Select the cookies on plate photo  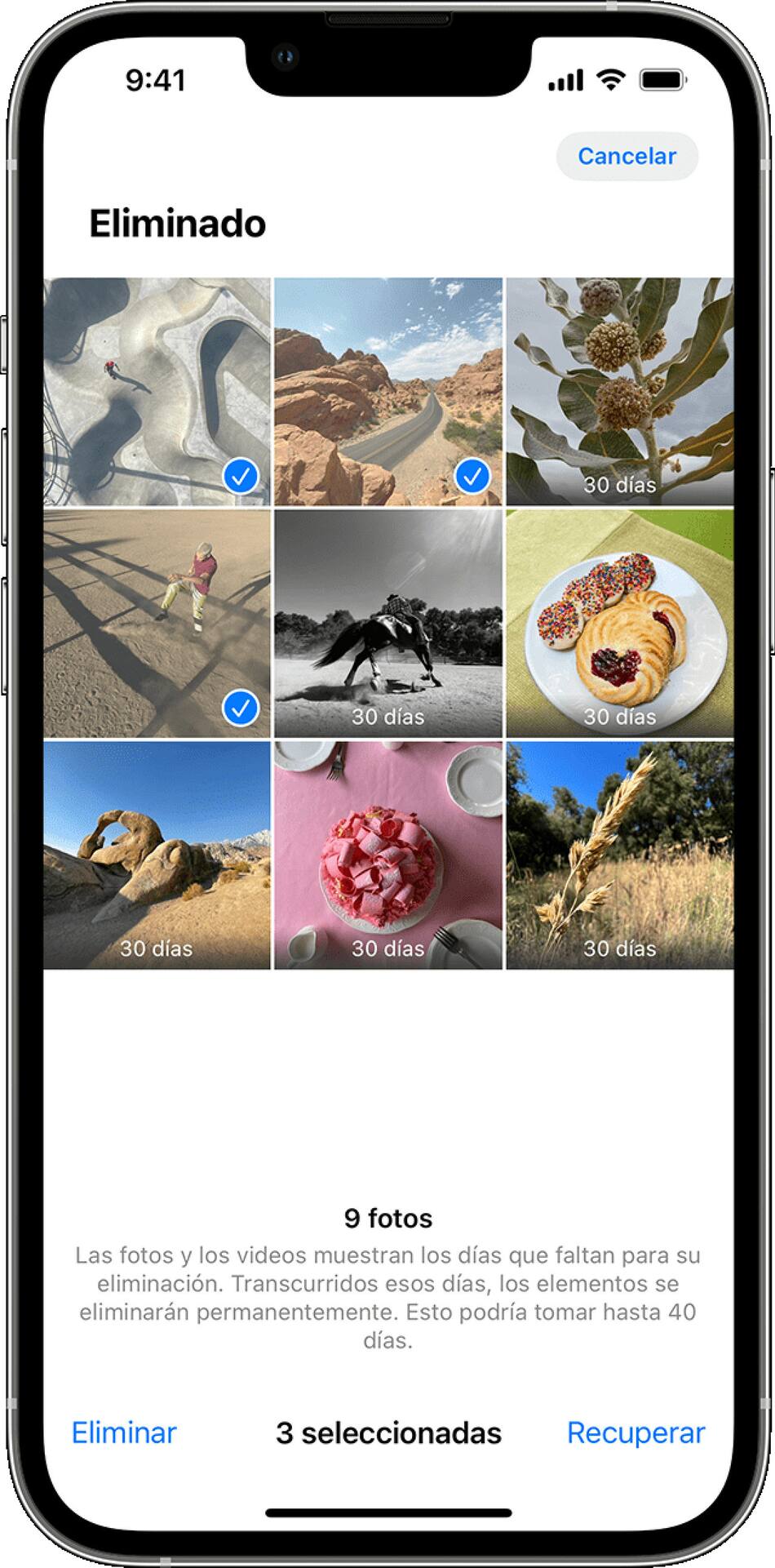619,624
